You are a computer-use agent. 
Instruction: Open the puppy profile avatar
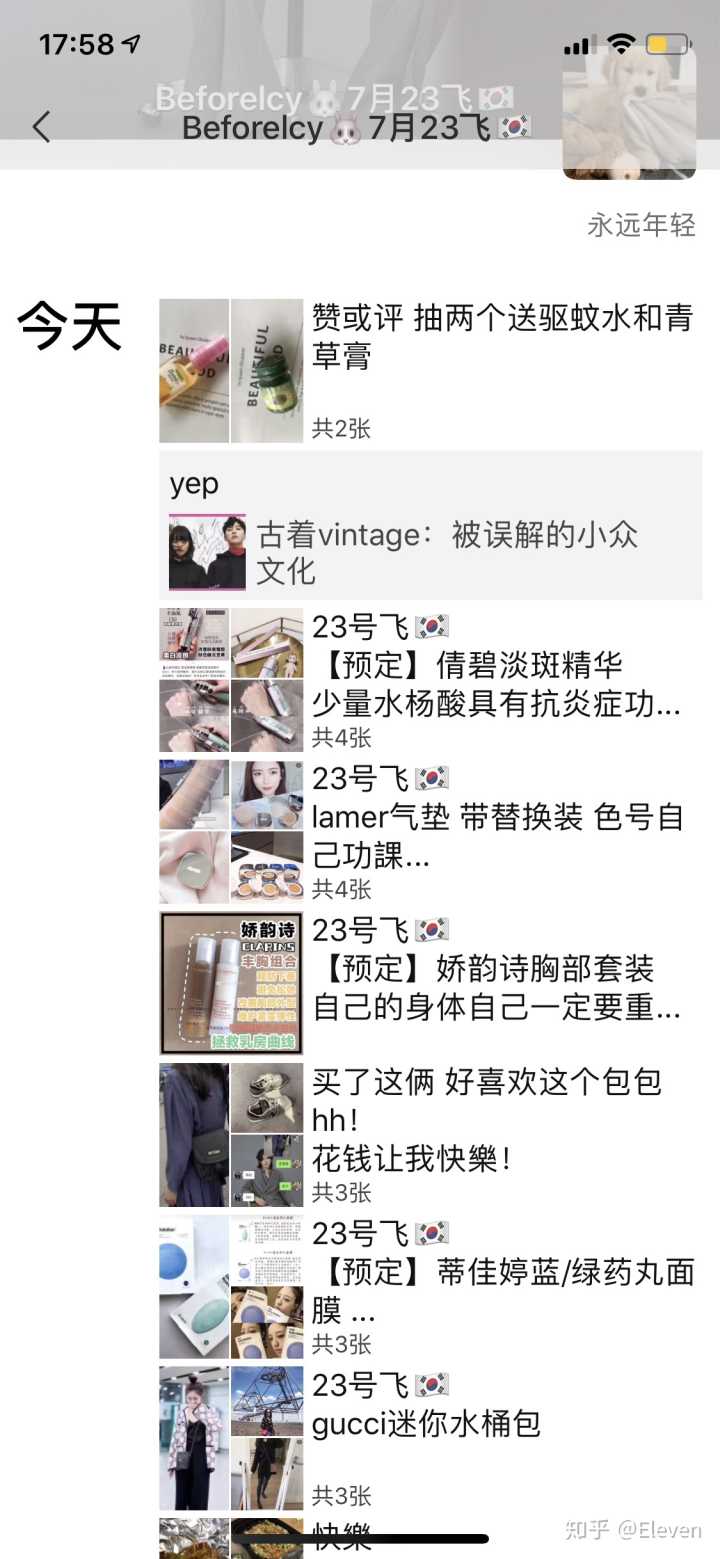[x=629, y=112]
